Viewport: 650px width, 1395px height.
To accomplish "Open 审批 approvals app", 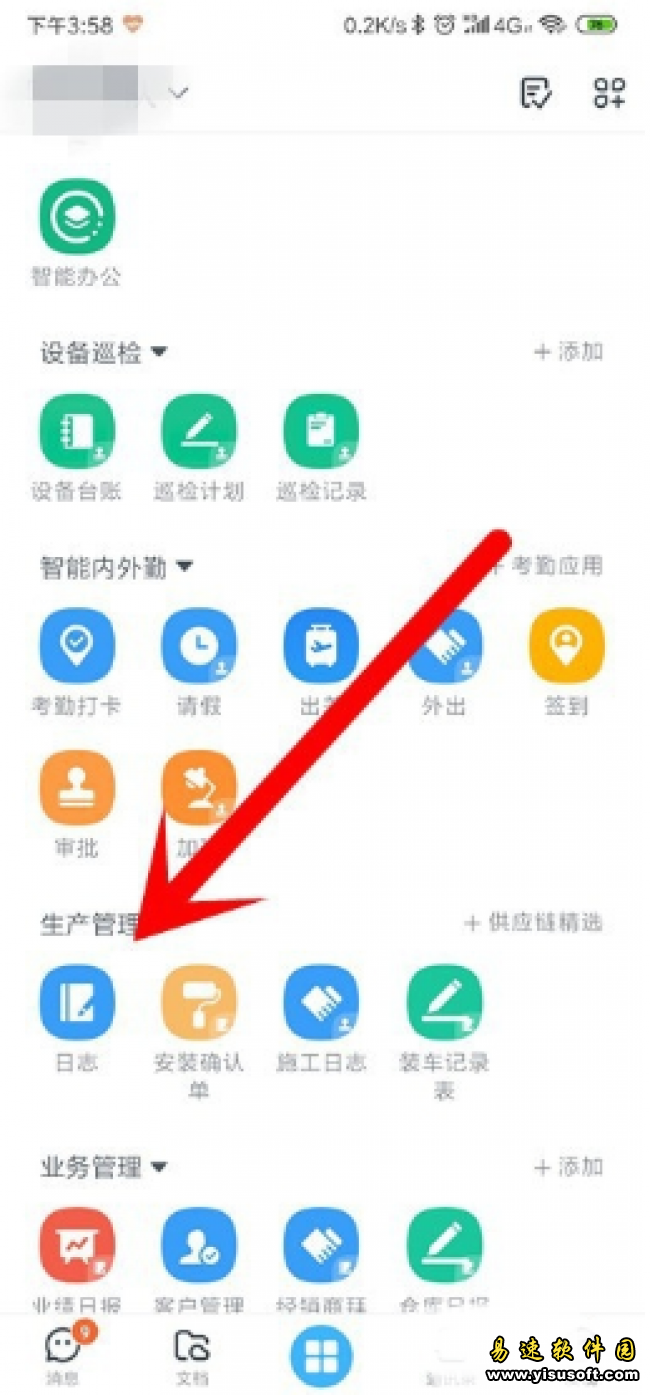I will click(77, 789).
